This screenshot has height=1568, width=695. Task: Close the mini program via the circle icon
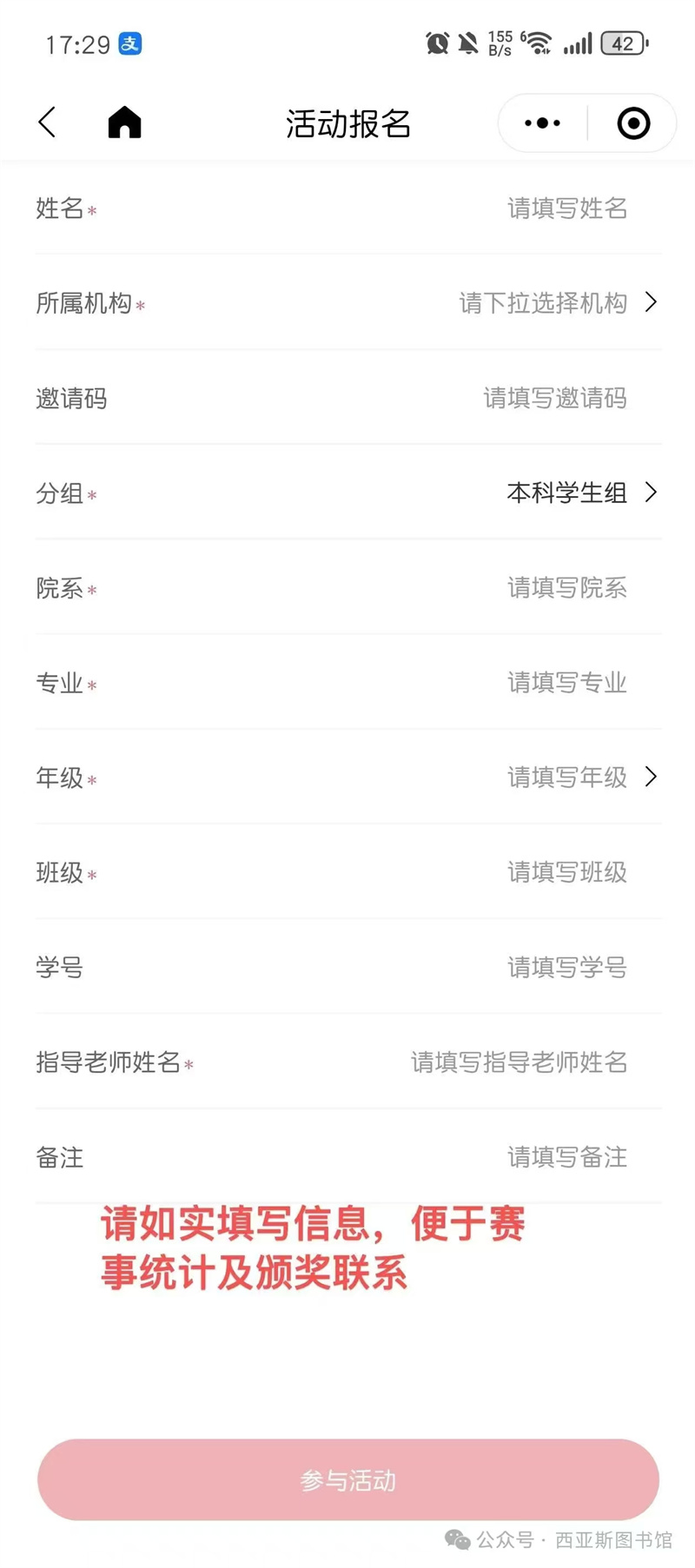[633, 123]
